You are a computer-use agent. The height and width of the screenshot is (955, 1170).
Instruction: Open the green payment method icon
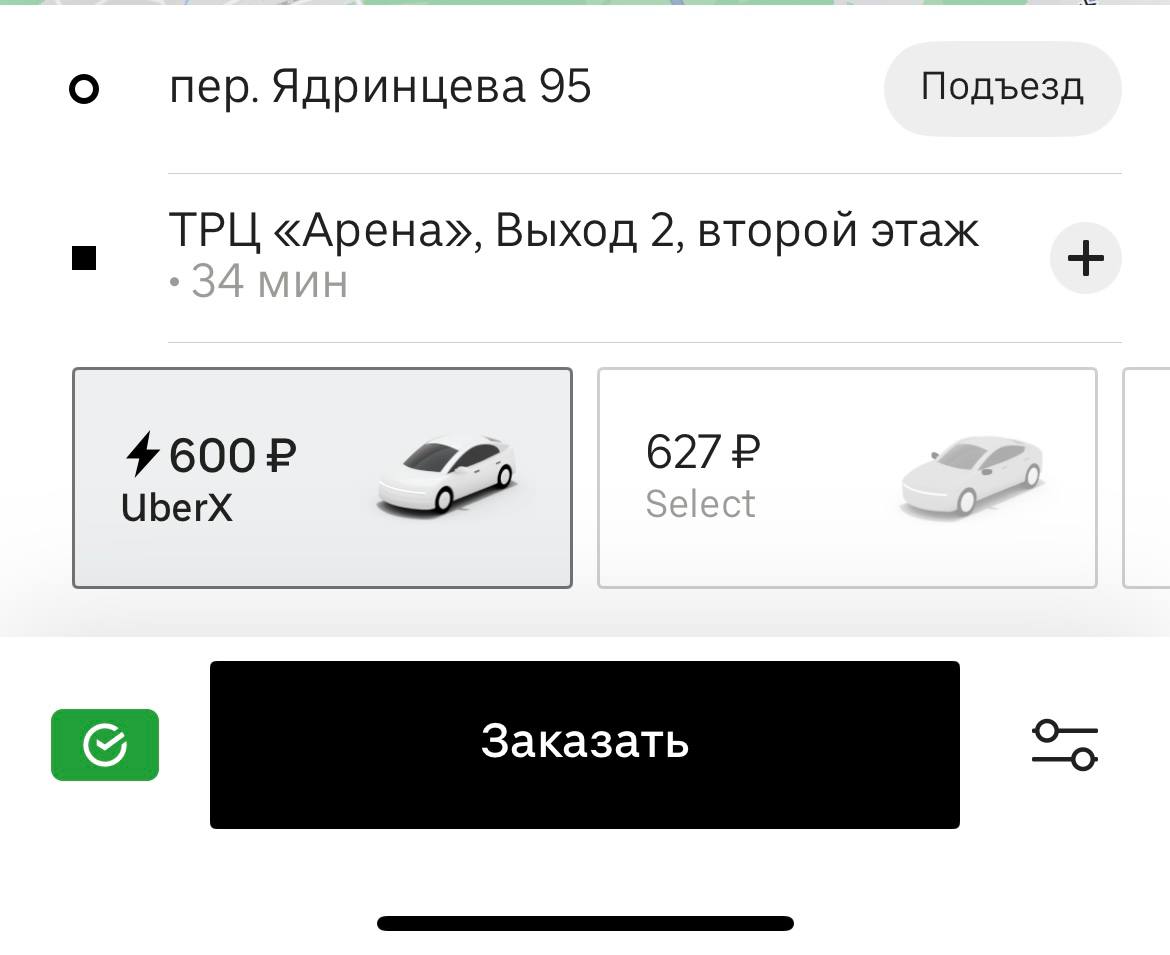click(105, 745)
